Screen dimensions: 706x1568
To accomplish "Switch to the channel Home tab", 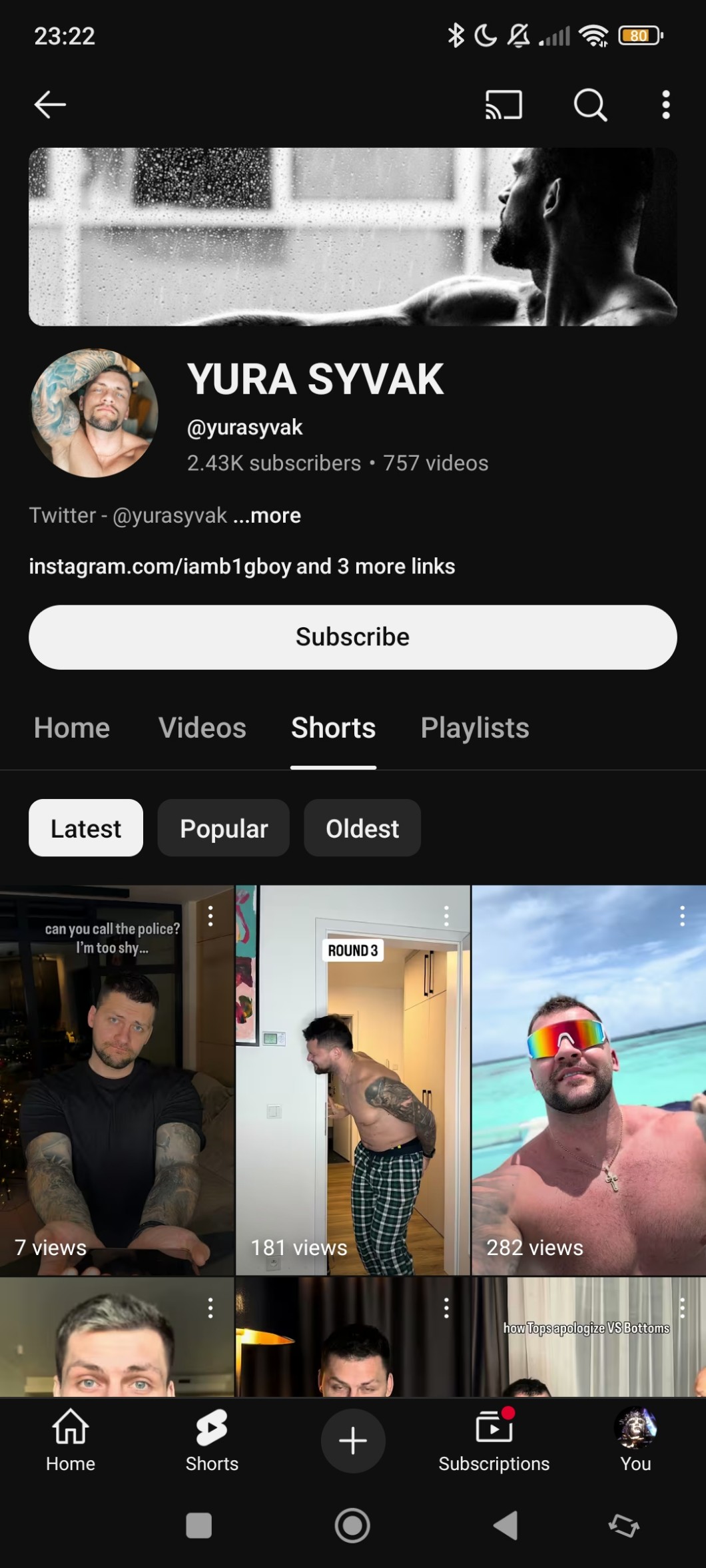I will pyautogui.click(x=72, y=728).
